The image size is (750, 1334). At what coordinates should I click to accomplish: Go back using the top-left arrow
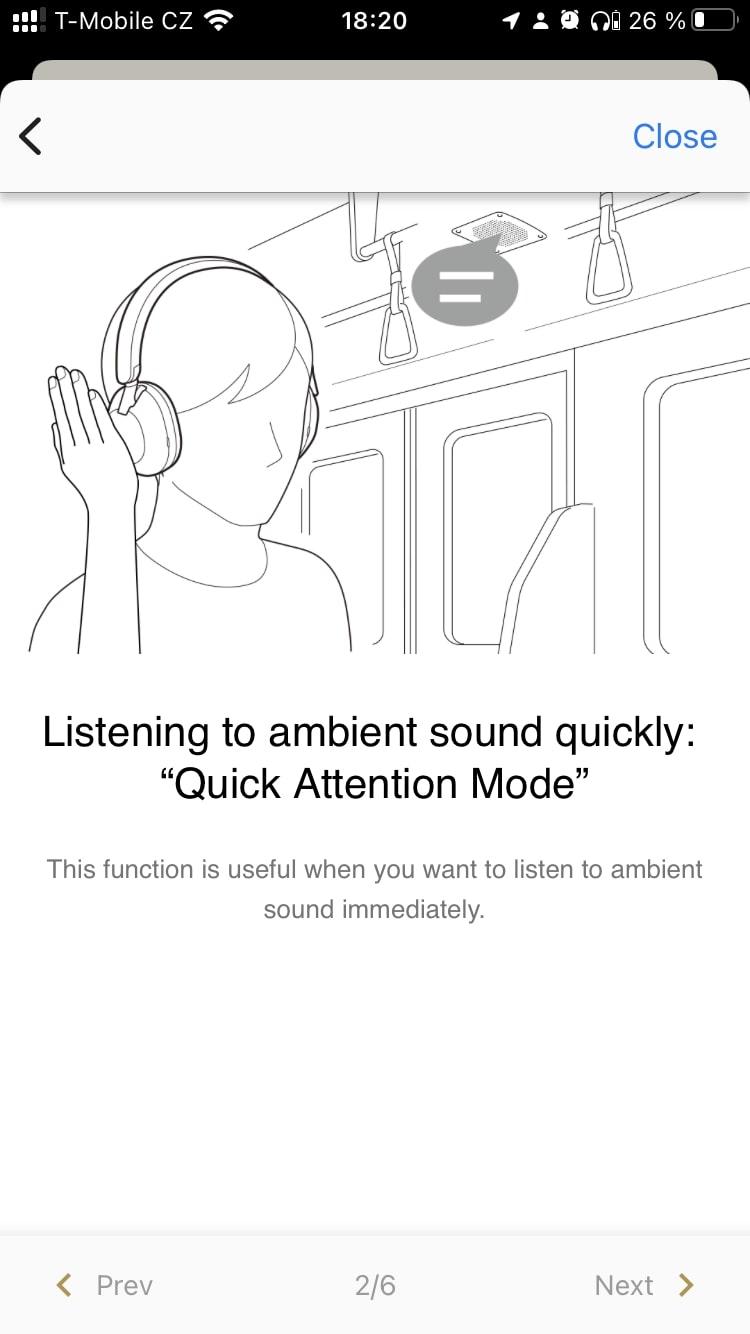[x=31, y=136]
